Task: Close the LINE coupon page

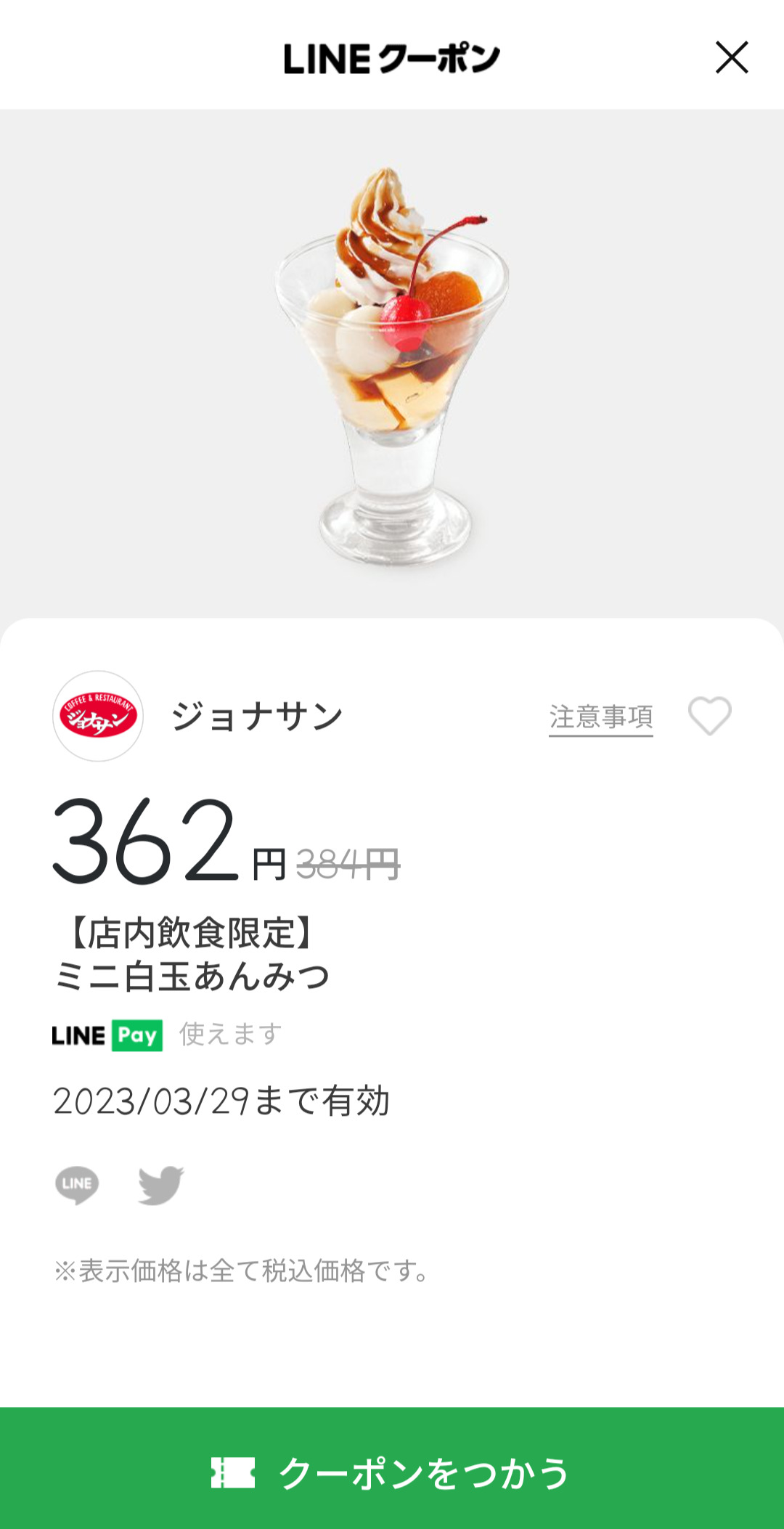Action: point(731,57)
